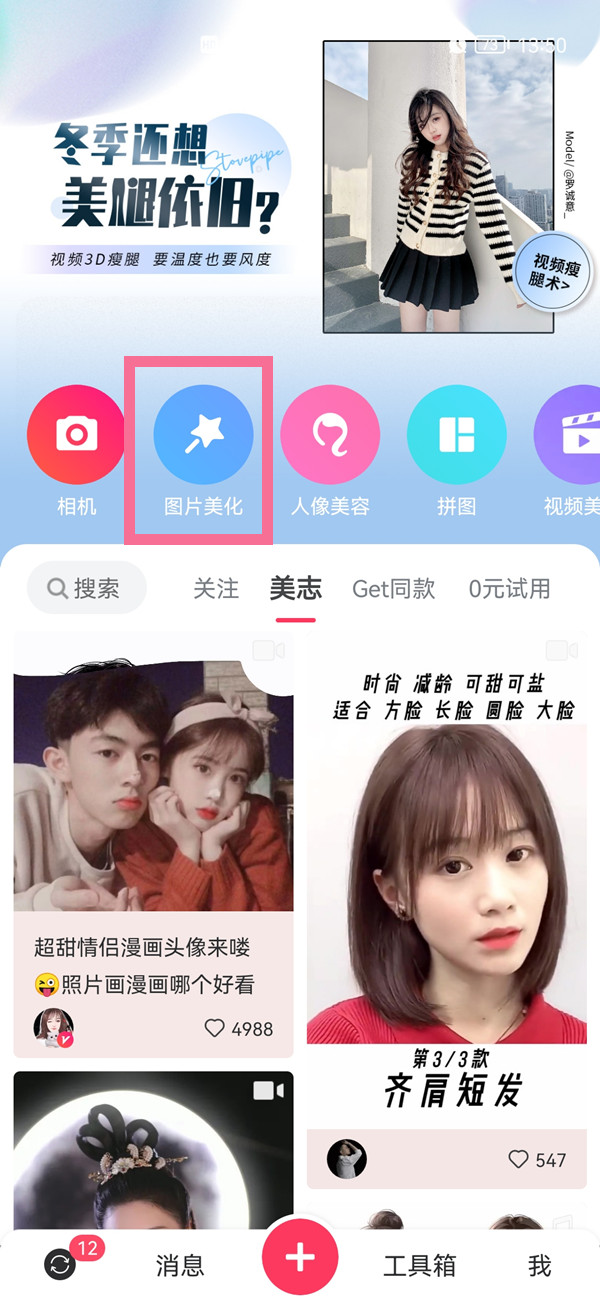Viewport: 600px width, 1300px height.
Task: Select the 美志 tab
Action: (x=295, y=589)
